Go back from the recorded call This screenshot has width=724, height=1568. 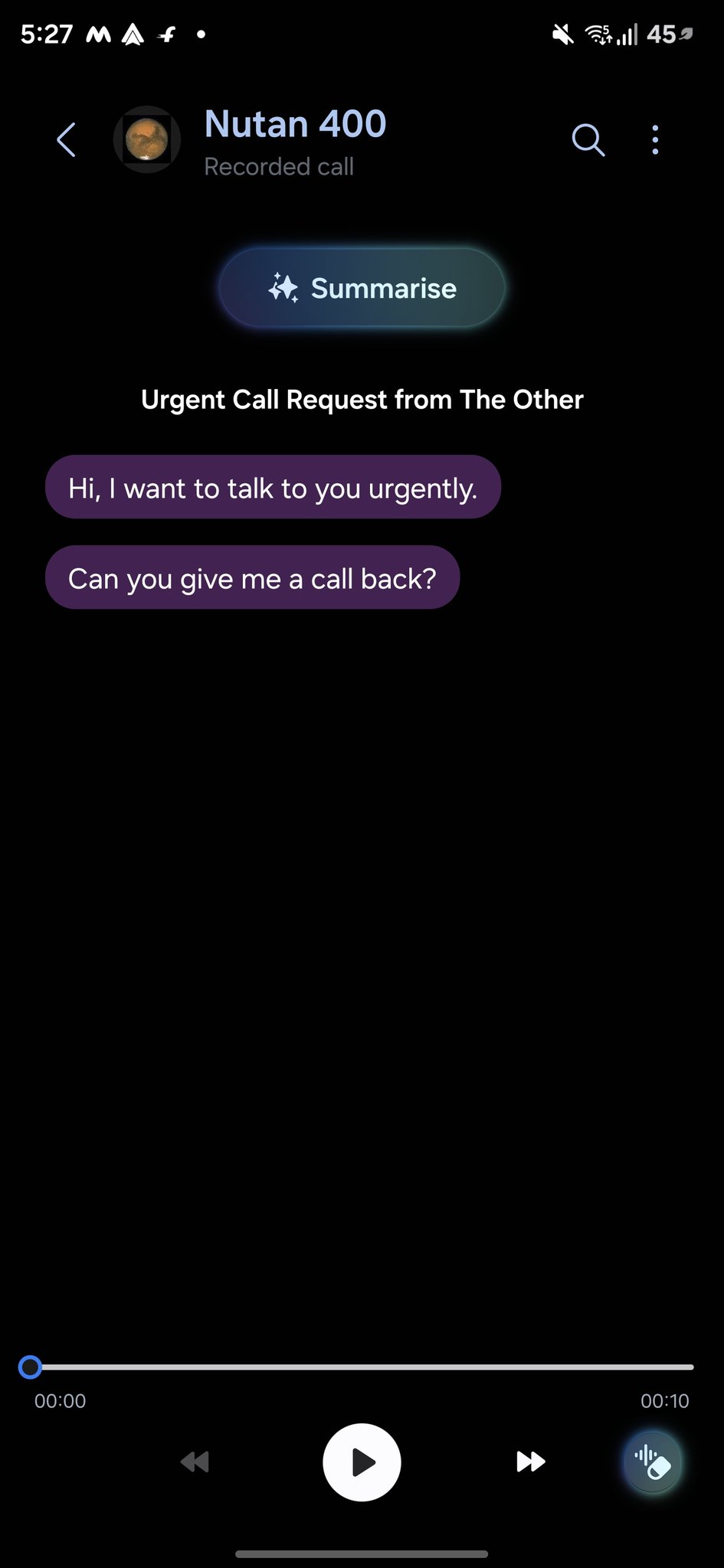(x=67, y=140)
